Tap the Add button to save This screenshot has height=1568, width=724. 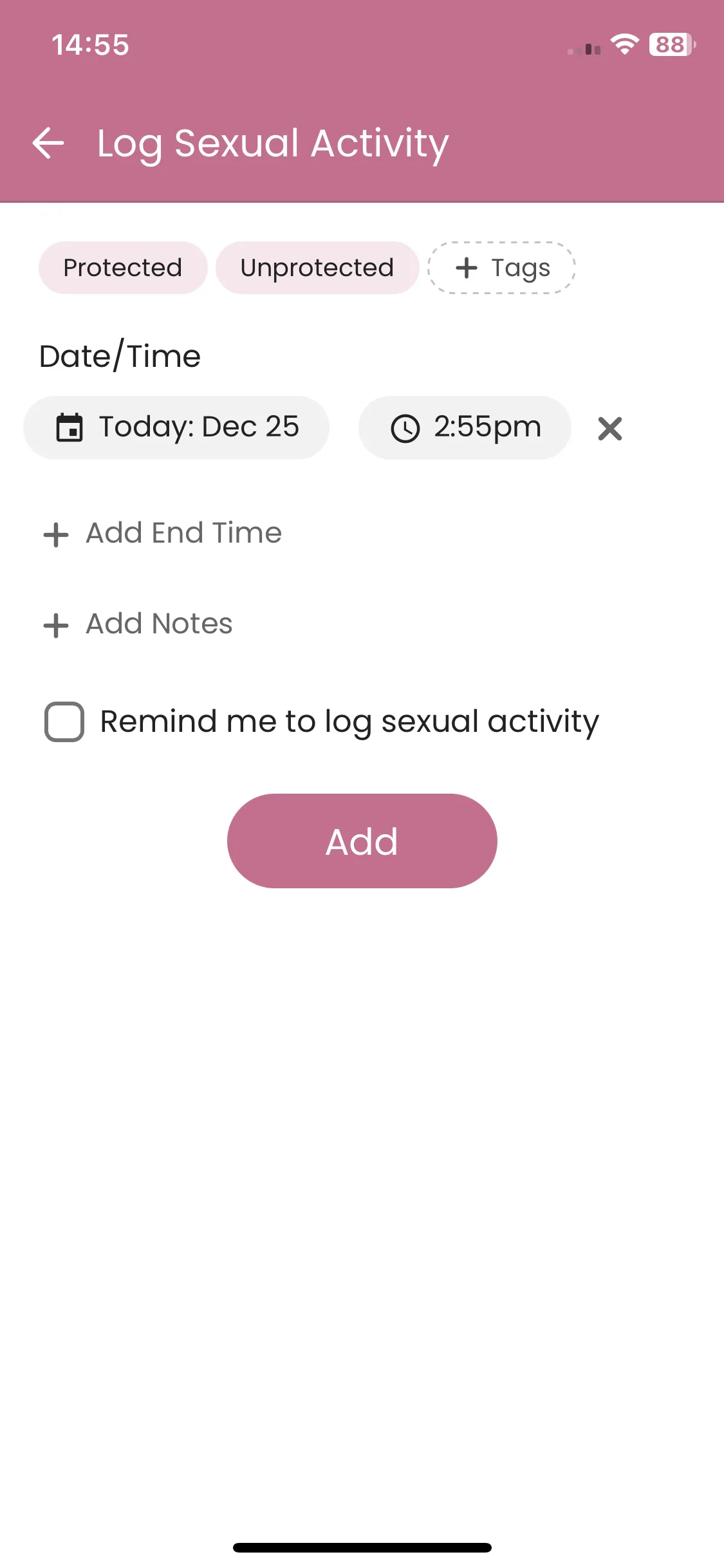362,841
